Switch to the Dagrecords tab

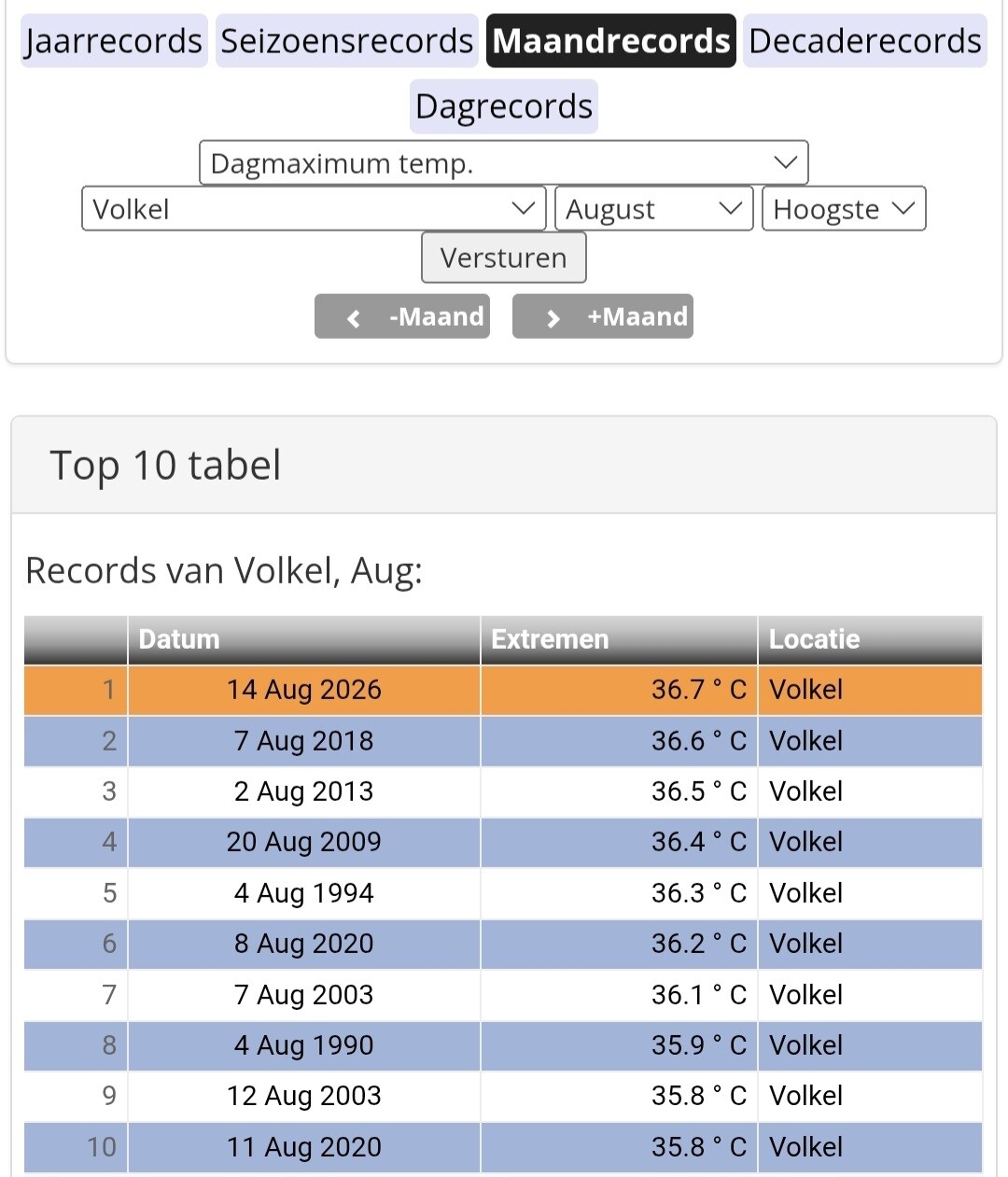click(504, 106)
